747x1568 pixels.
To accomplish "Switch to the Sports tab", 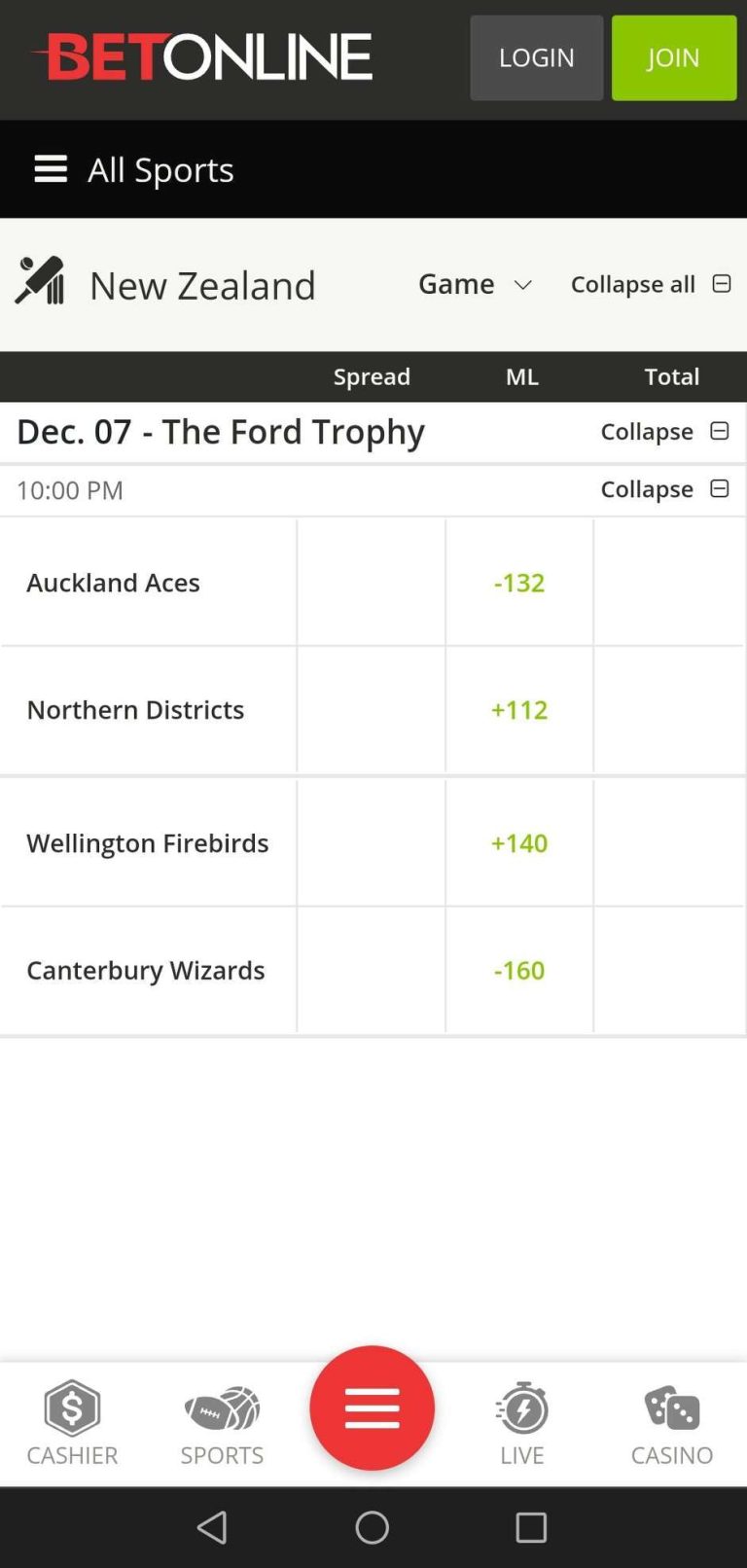I will click(x=222, y=1423).
